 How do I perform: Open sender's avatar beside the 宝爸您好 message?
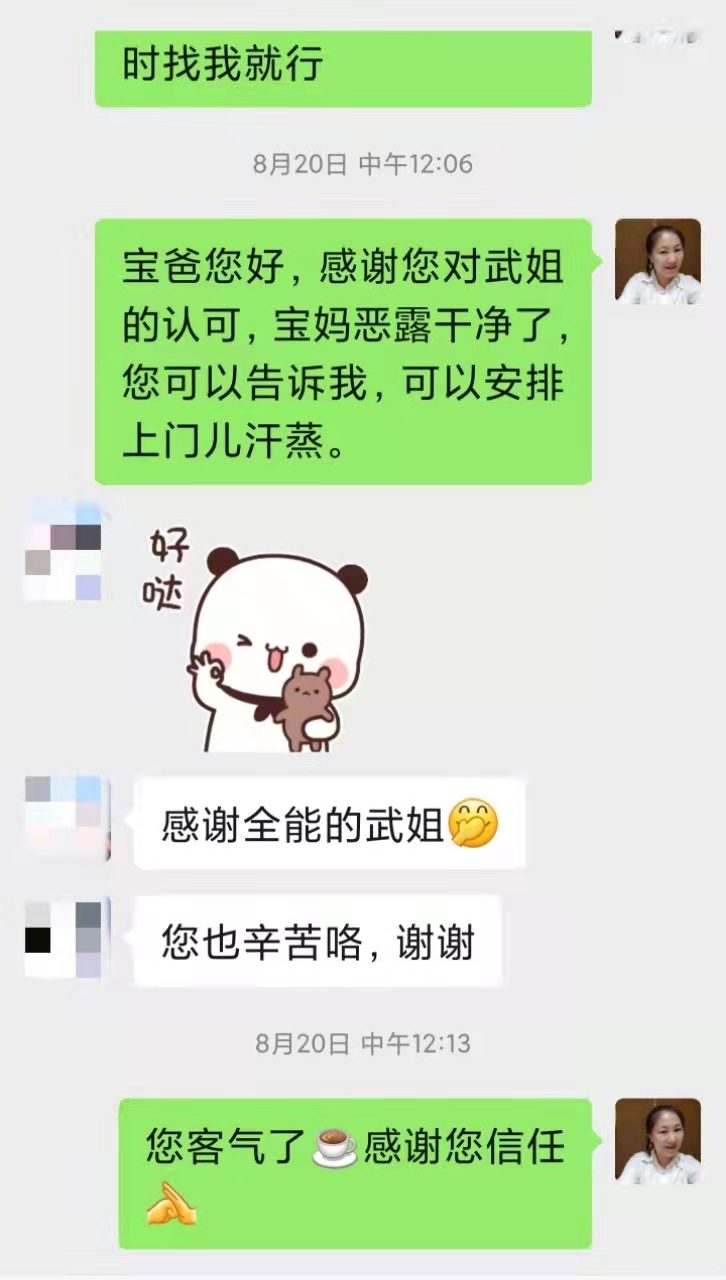(x=657, y=262)
